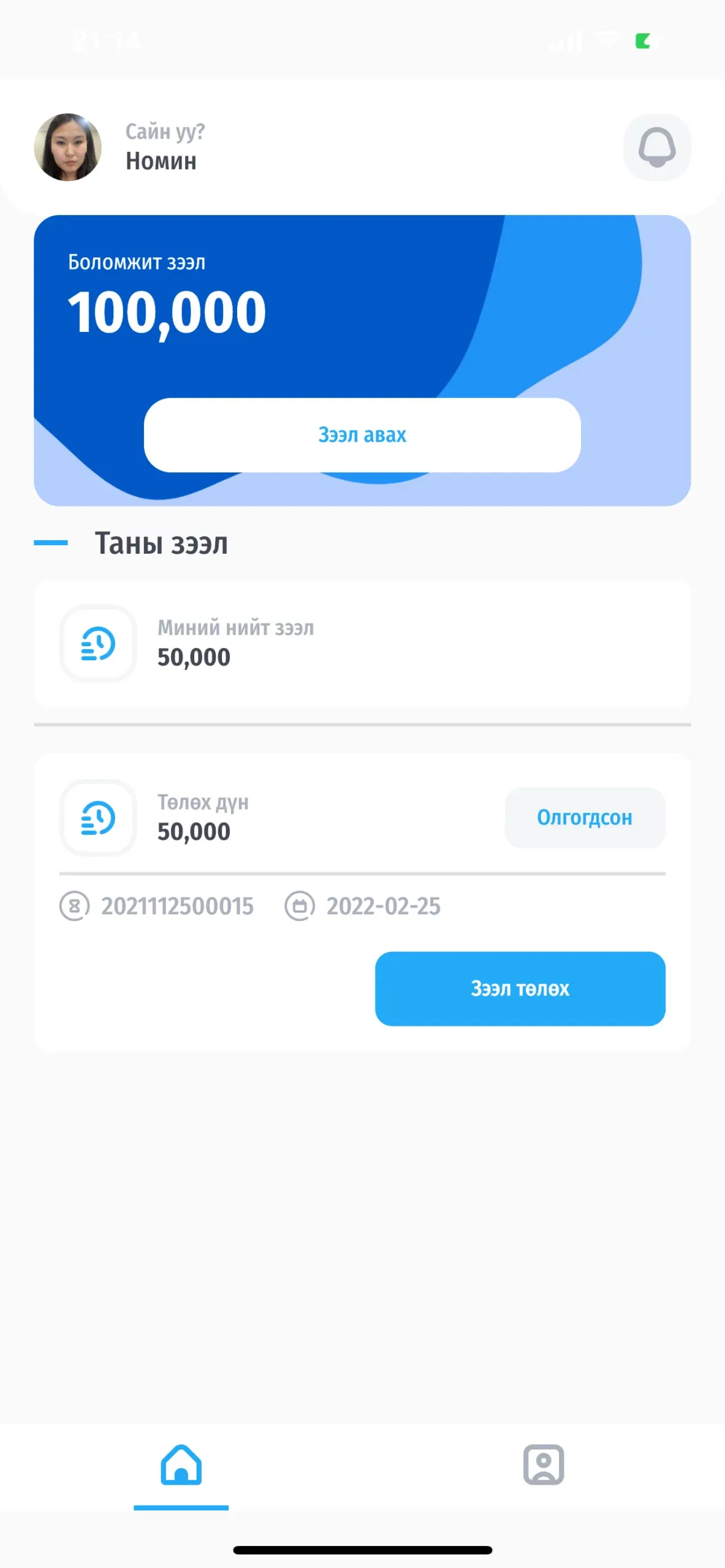The image size is (725, 1568).
Task: Tap the Зээл авах button
Action: coord(362,435)
